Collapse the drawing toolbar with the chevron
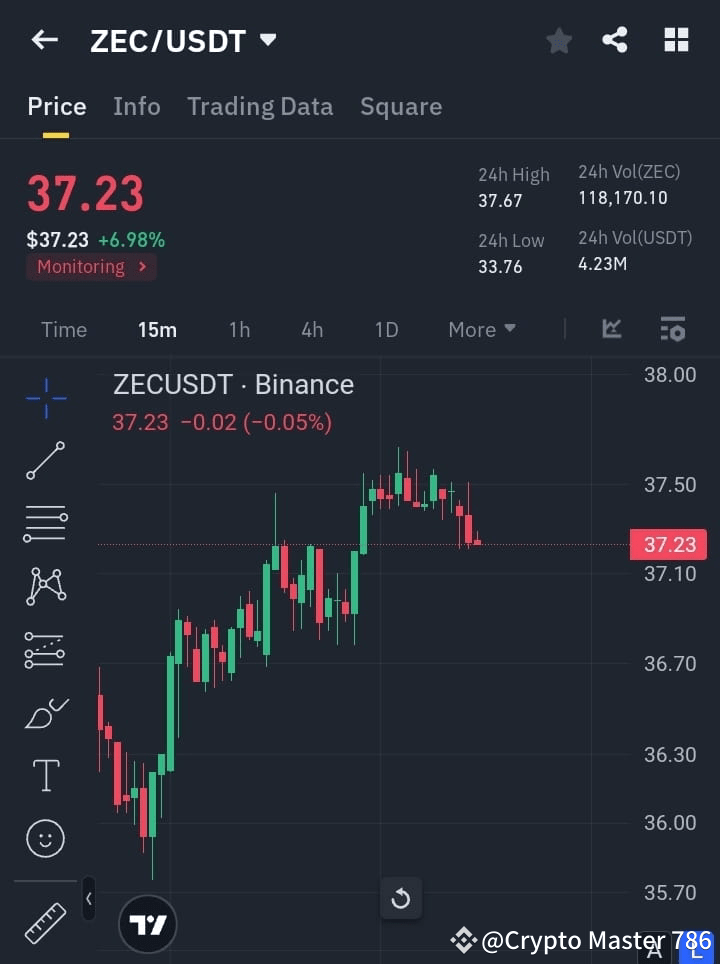Screen dimensions: 720x964 pos(88,898)
